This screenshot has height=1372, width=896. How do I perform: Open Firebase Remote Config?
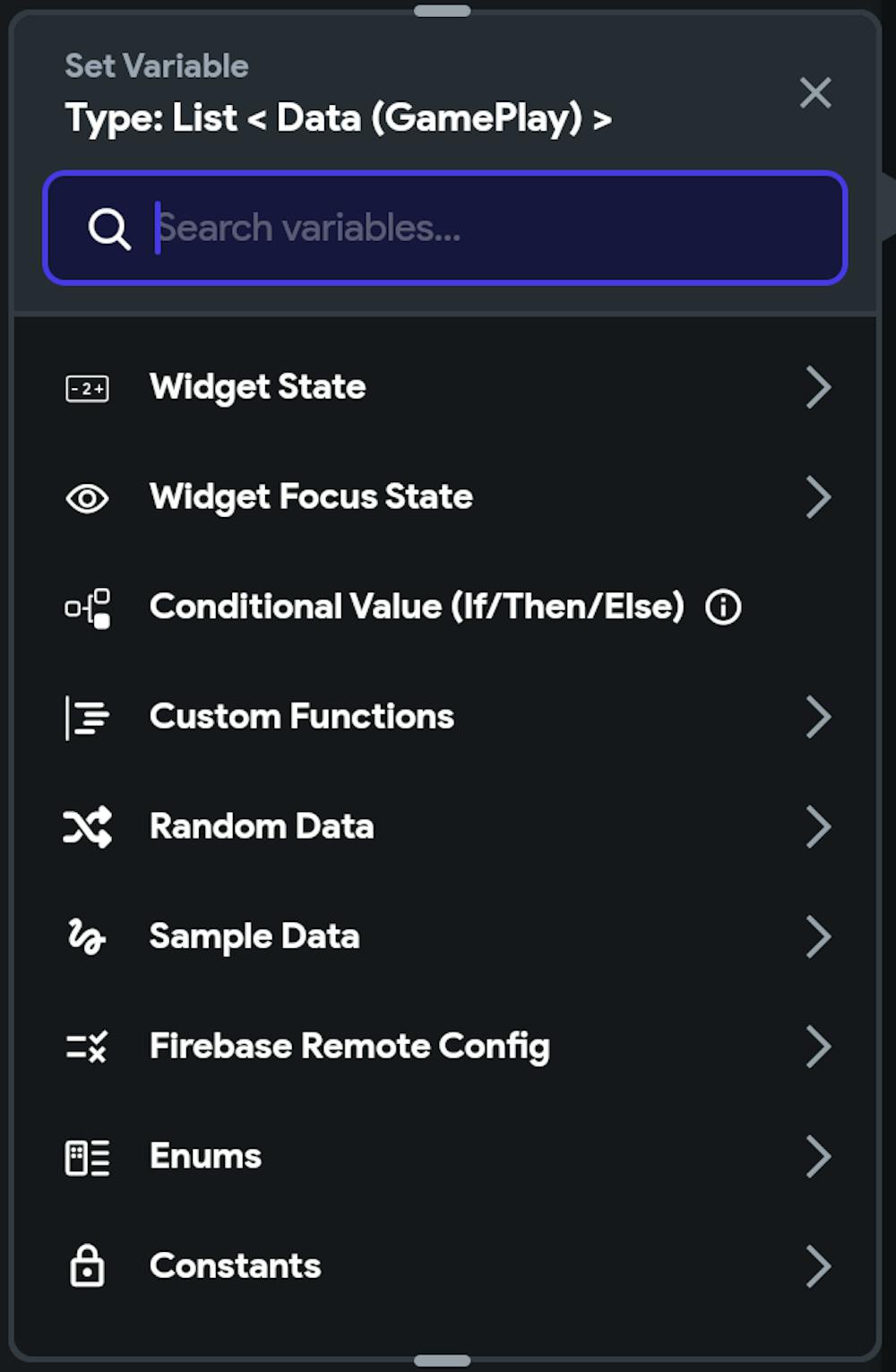pyautogui.click(x=445, y=1047)
